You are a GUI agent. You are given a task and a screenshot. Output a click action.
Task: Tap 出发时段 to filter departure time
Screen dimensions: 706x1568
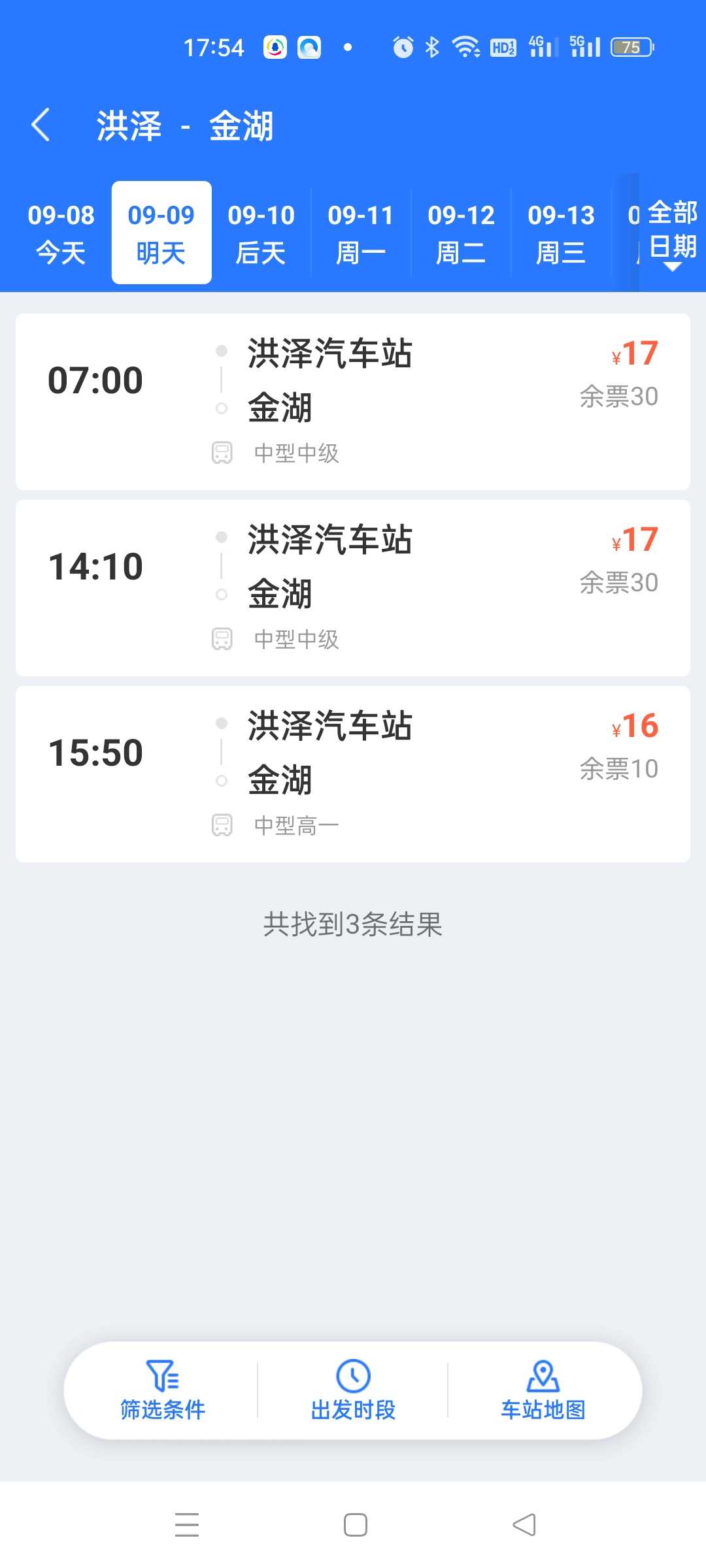tap(353, 1390)
